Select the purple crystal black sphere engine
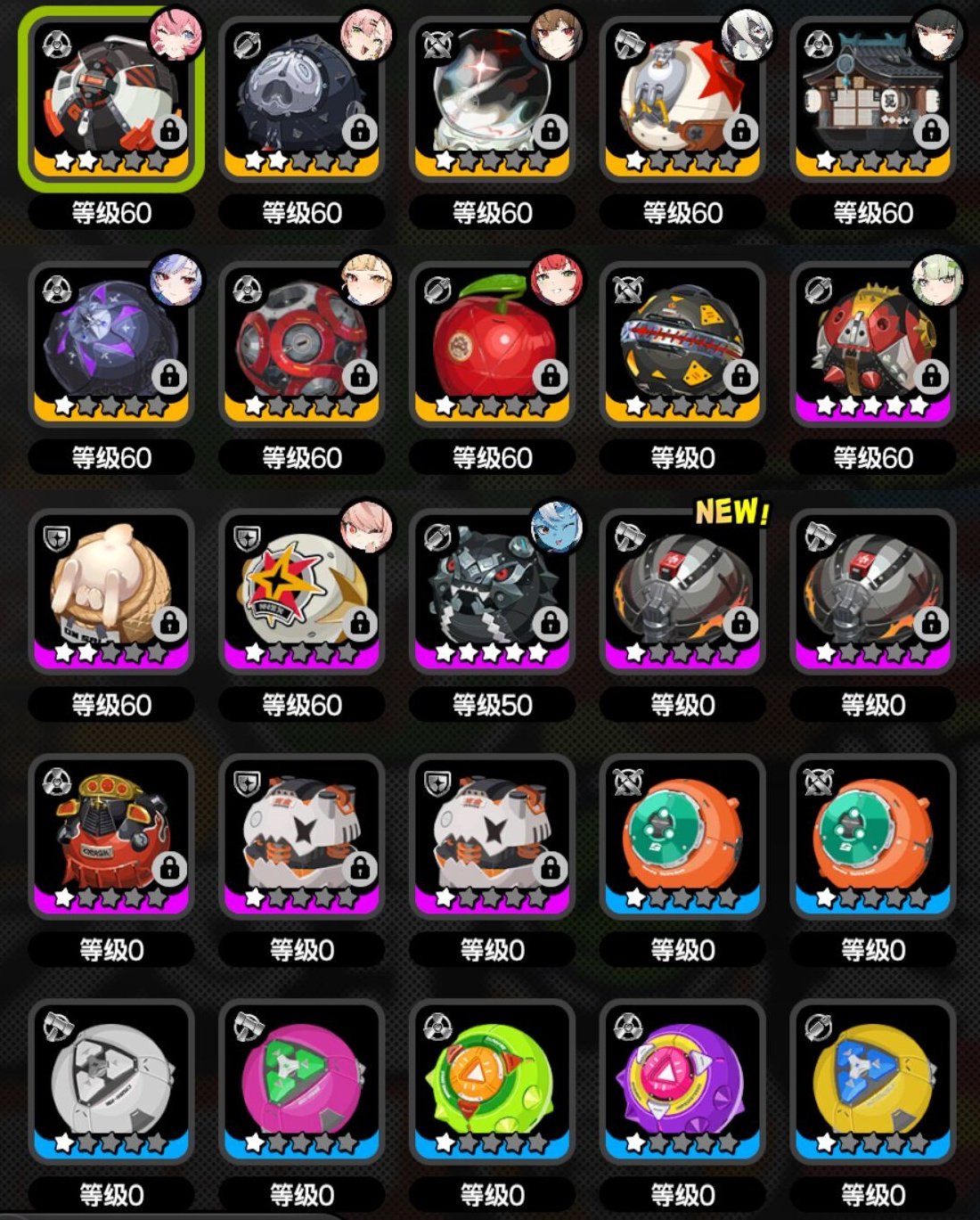This screenshot has height=1220, width=980. point(111,343)
